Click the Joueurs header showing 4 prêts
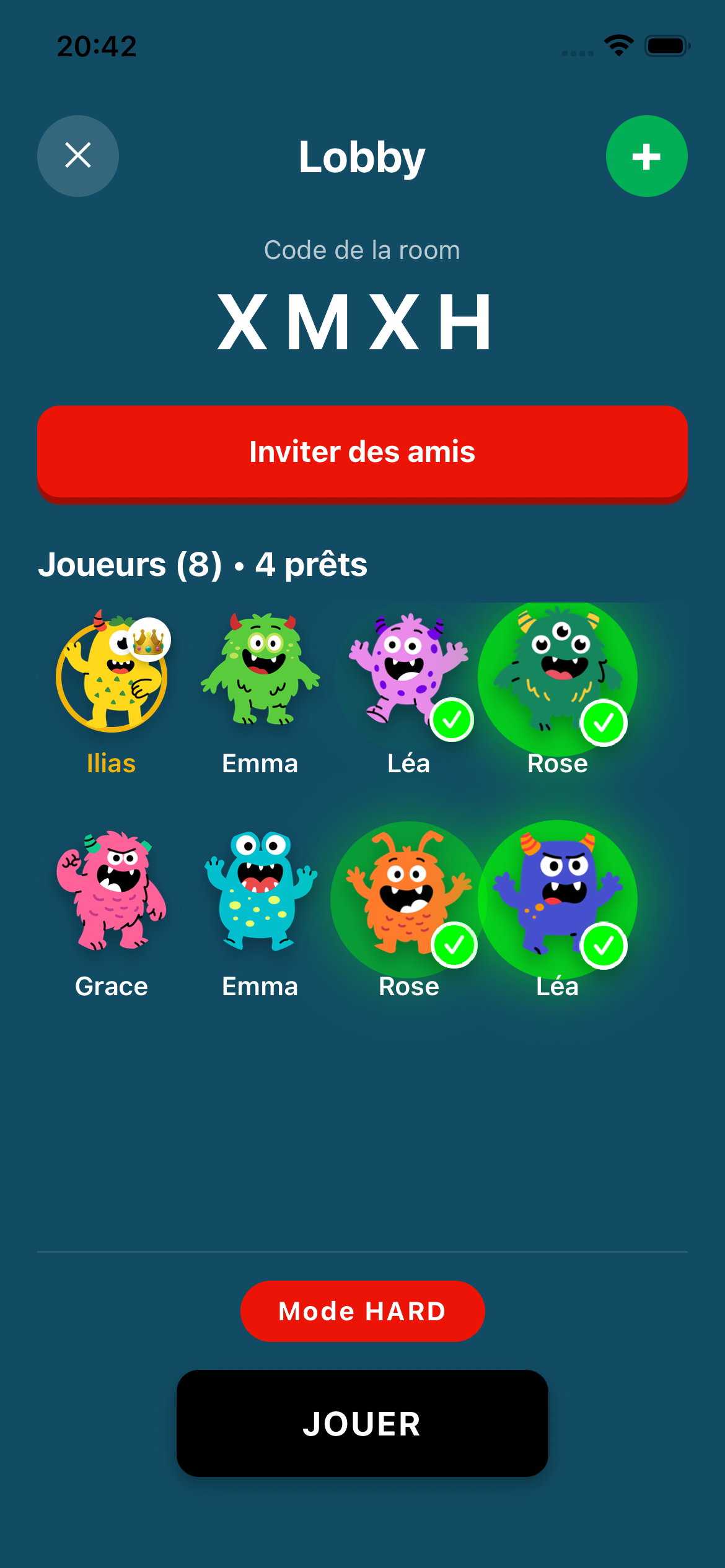 [x=203, y=564]
